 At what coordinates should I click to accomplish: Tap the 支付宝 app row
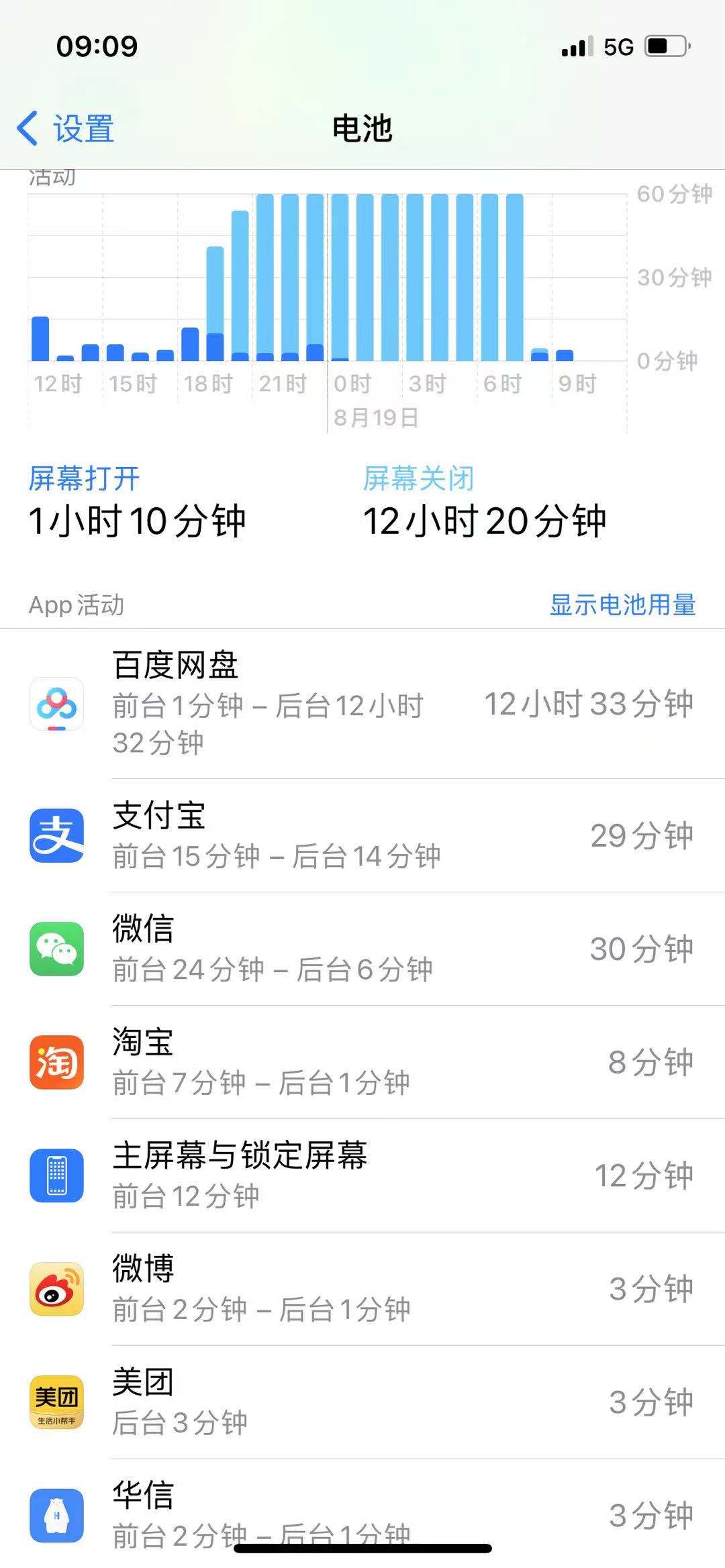click(362, 836)
